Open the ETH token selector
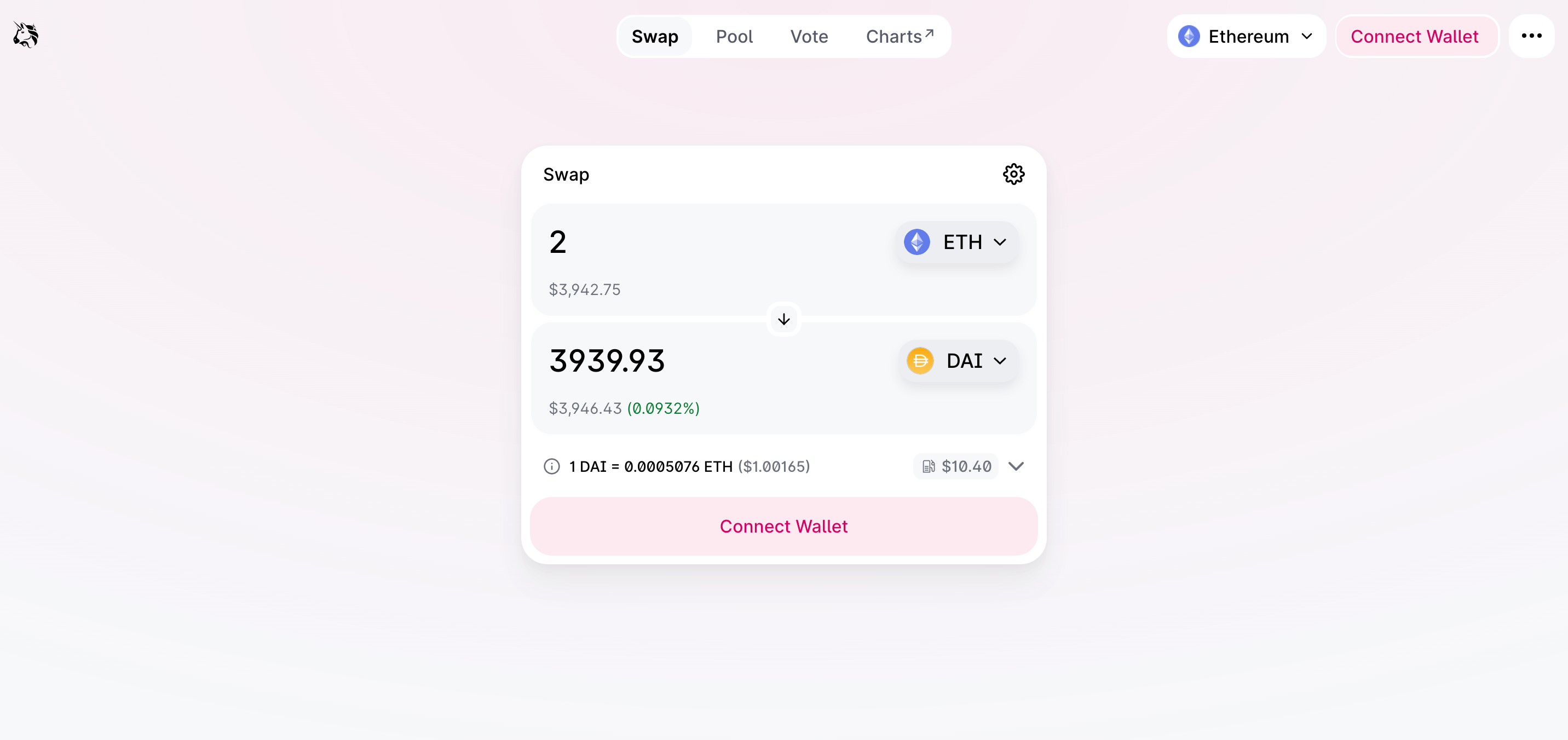 click(x=956, y=242)
